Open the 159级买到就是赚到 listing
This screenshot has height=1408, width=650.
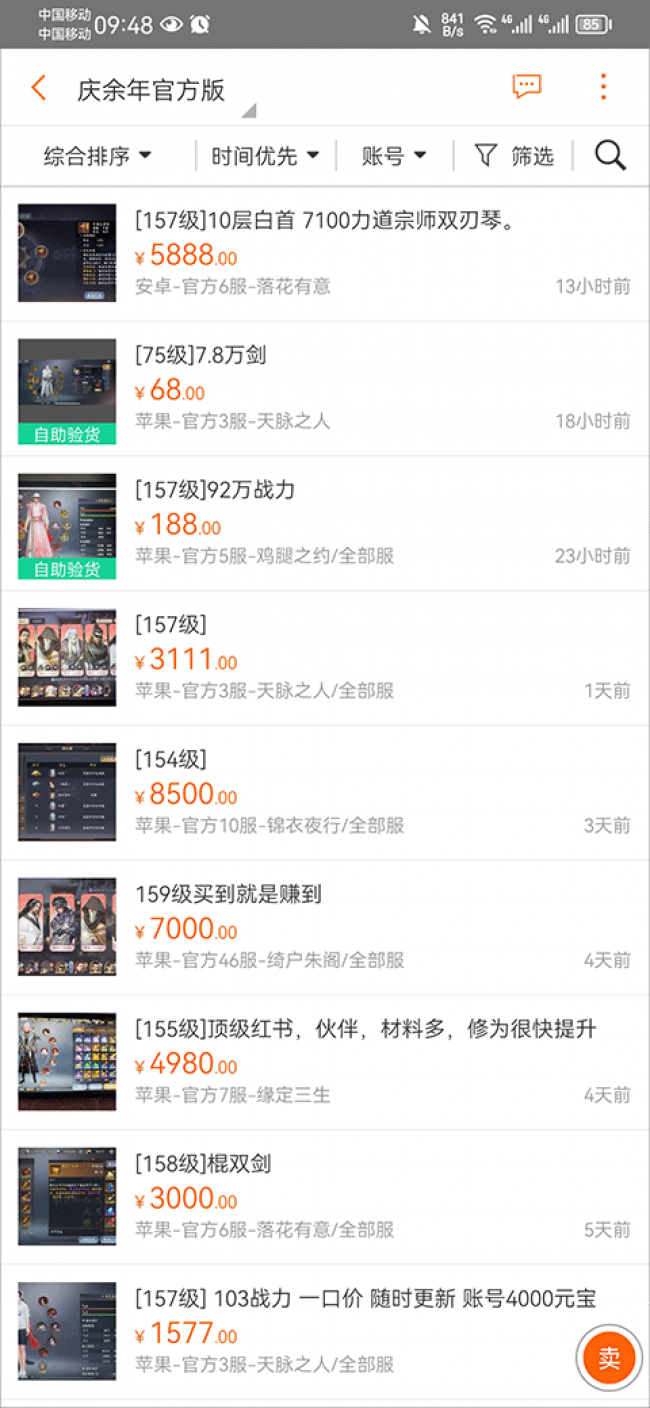(x=325, y=928)
